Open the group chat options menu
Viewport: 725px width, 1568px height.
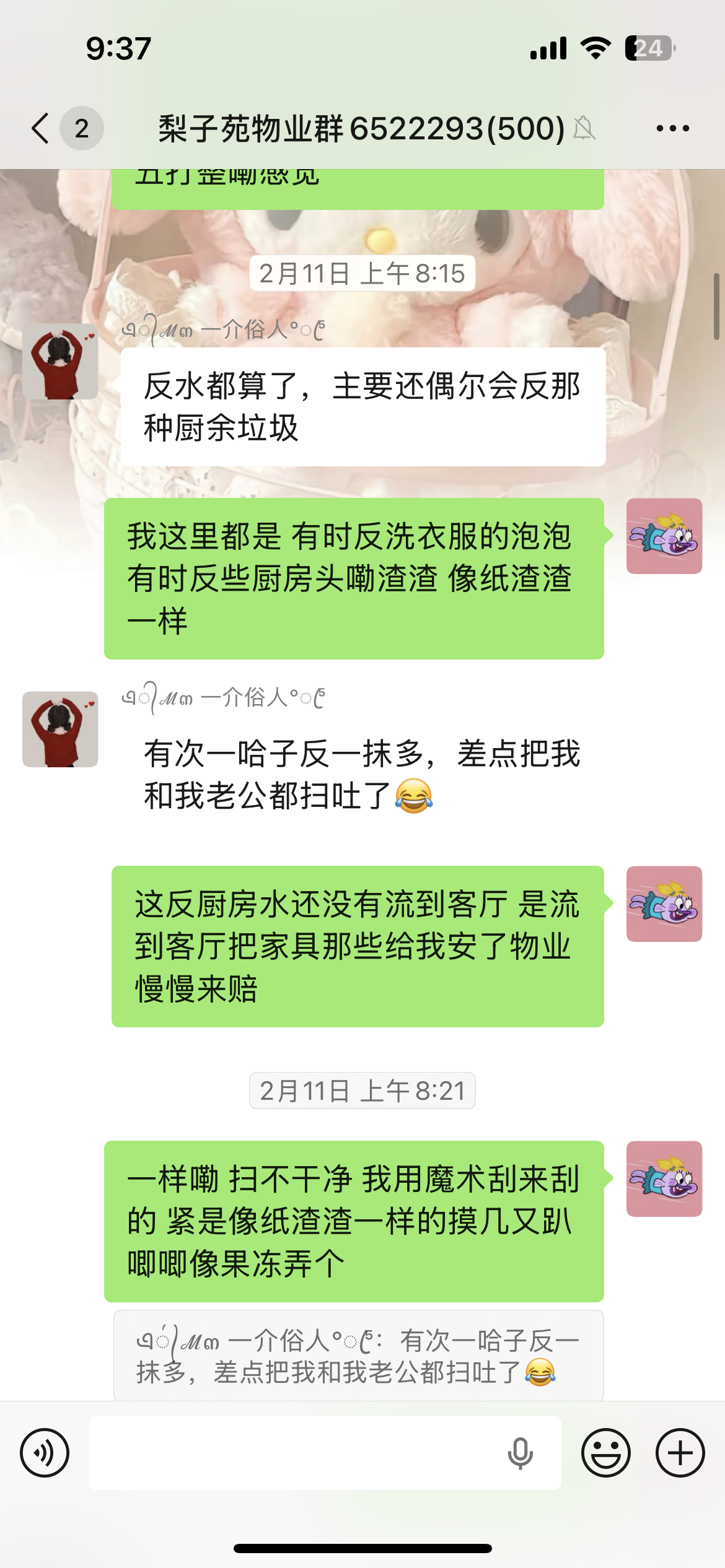pos(672,128)
